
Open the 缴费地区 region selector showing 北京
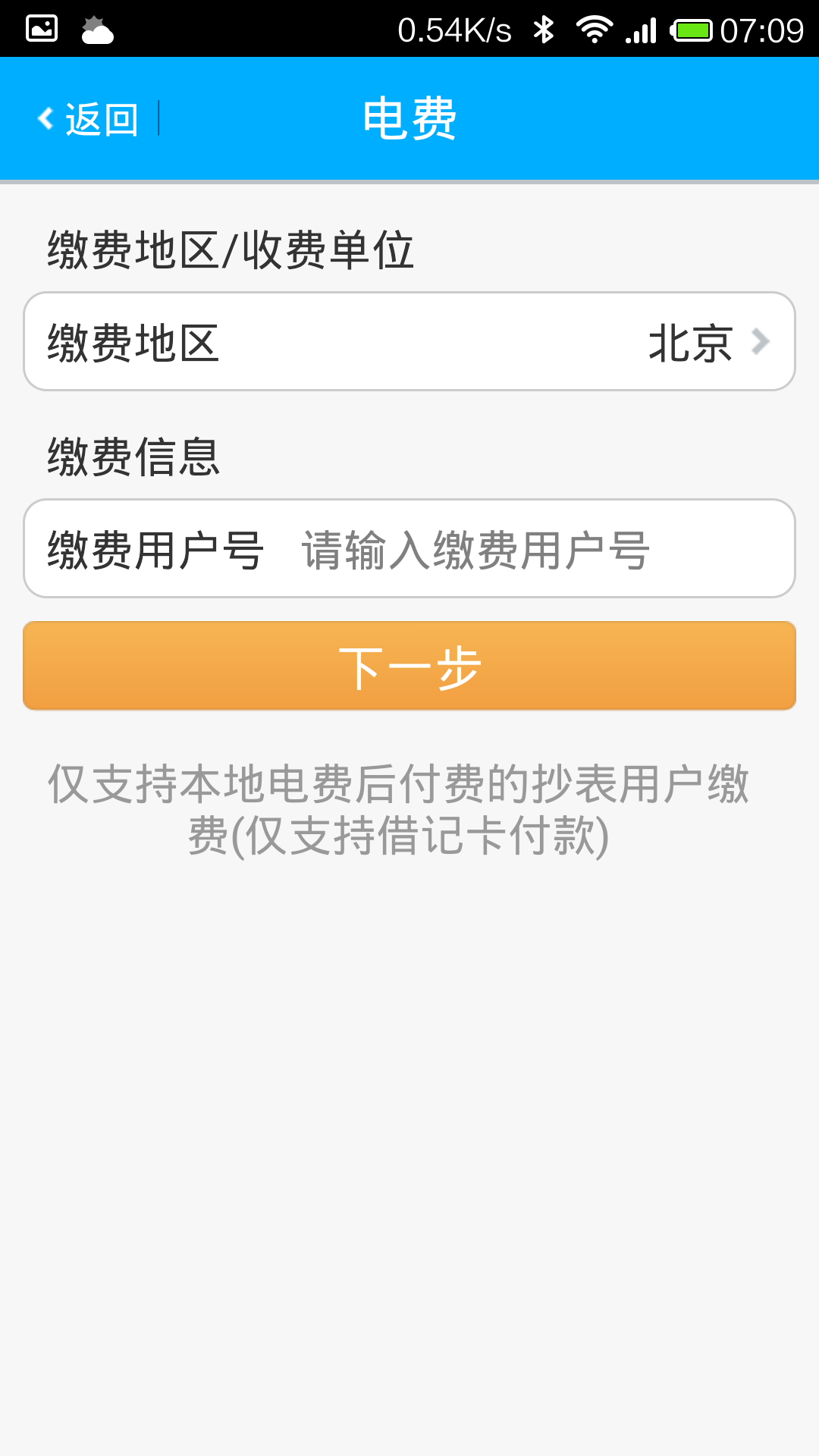pyautogui.click(x=409, y=342)
